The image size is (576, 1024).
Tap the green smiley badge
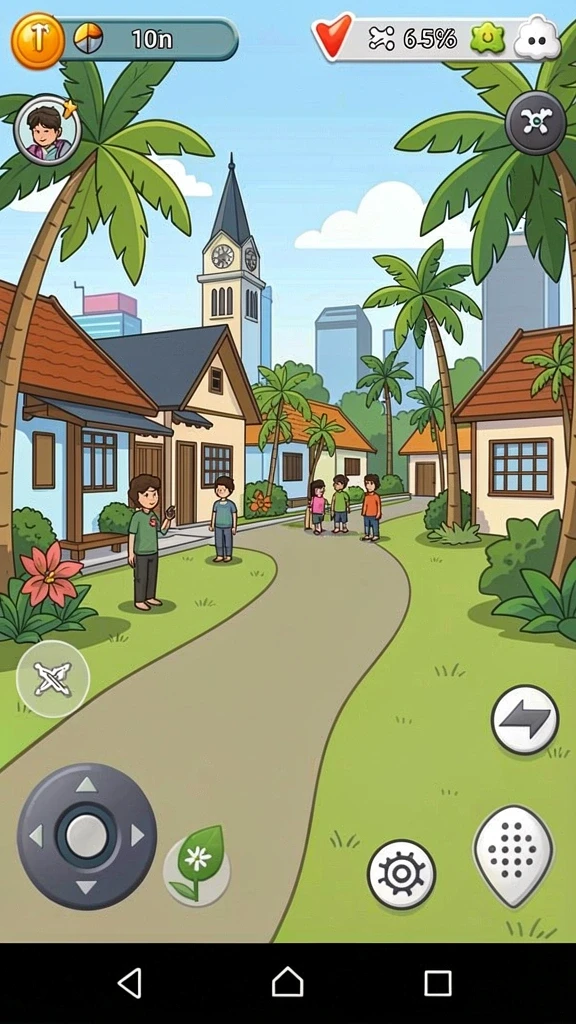click(488, 39)
